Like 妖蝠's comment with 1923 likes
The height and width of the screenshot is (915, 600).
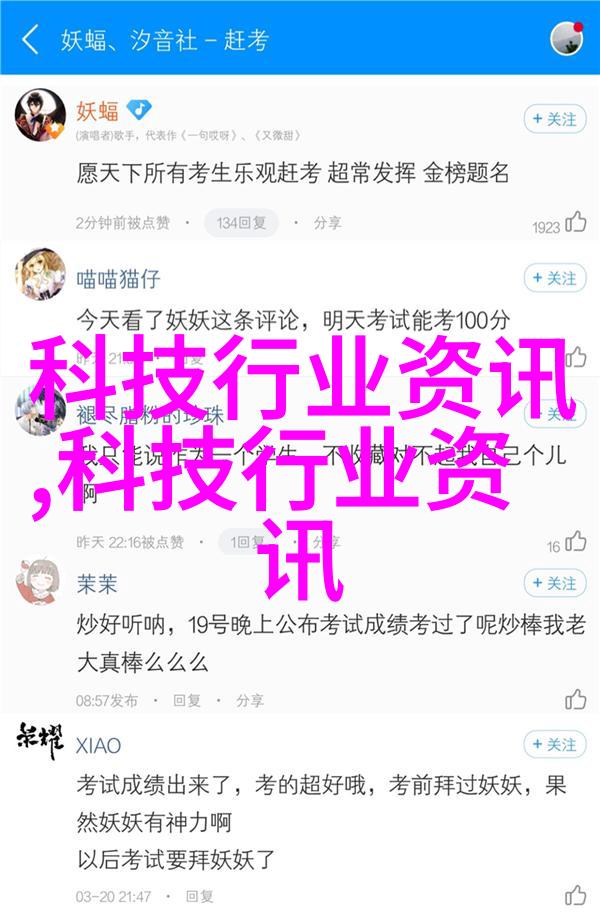574,223
